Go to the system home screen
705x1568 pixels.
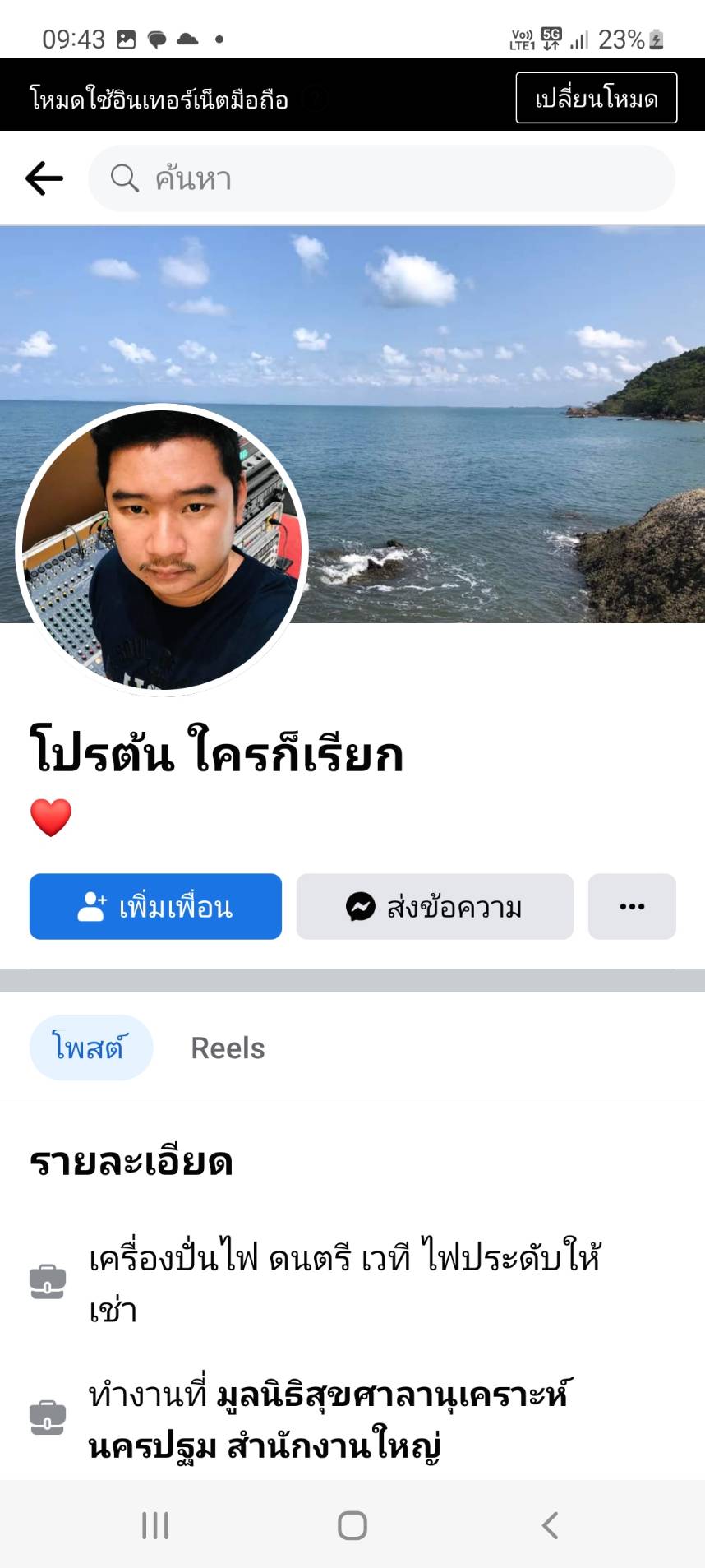point(352,1525)
